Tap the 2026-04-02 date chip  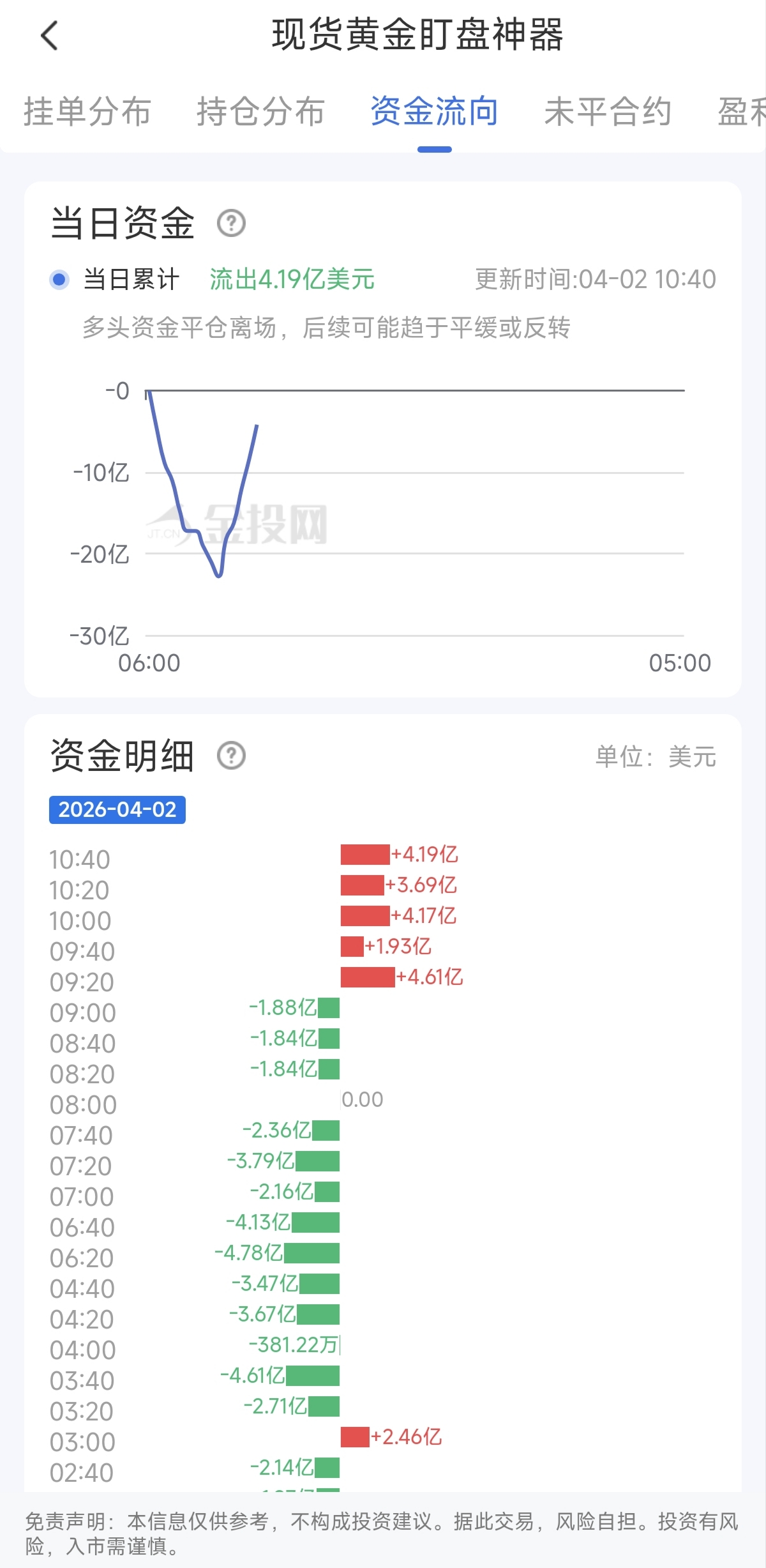(116, 811)
